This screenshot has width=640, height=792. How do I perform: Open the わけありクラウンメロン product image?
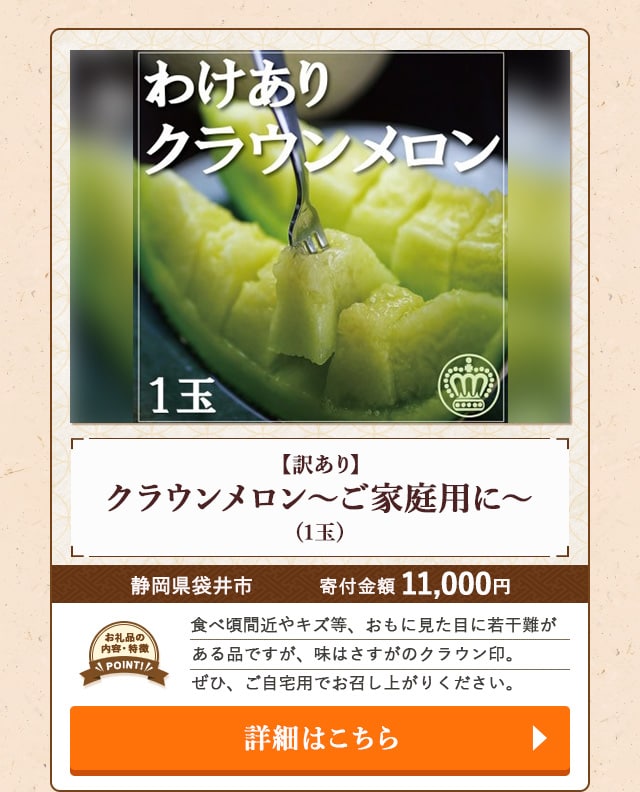[x=320, y=237]
